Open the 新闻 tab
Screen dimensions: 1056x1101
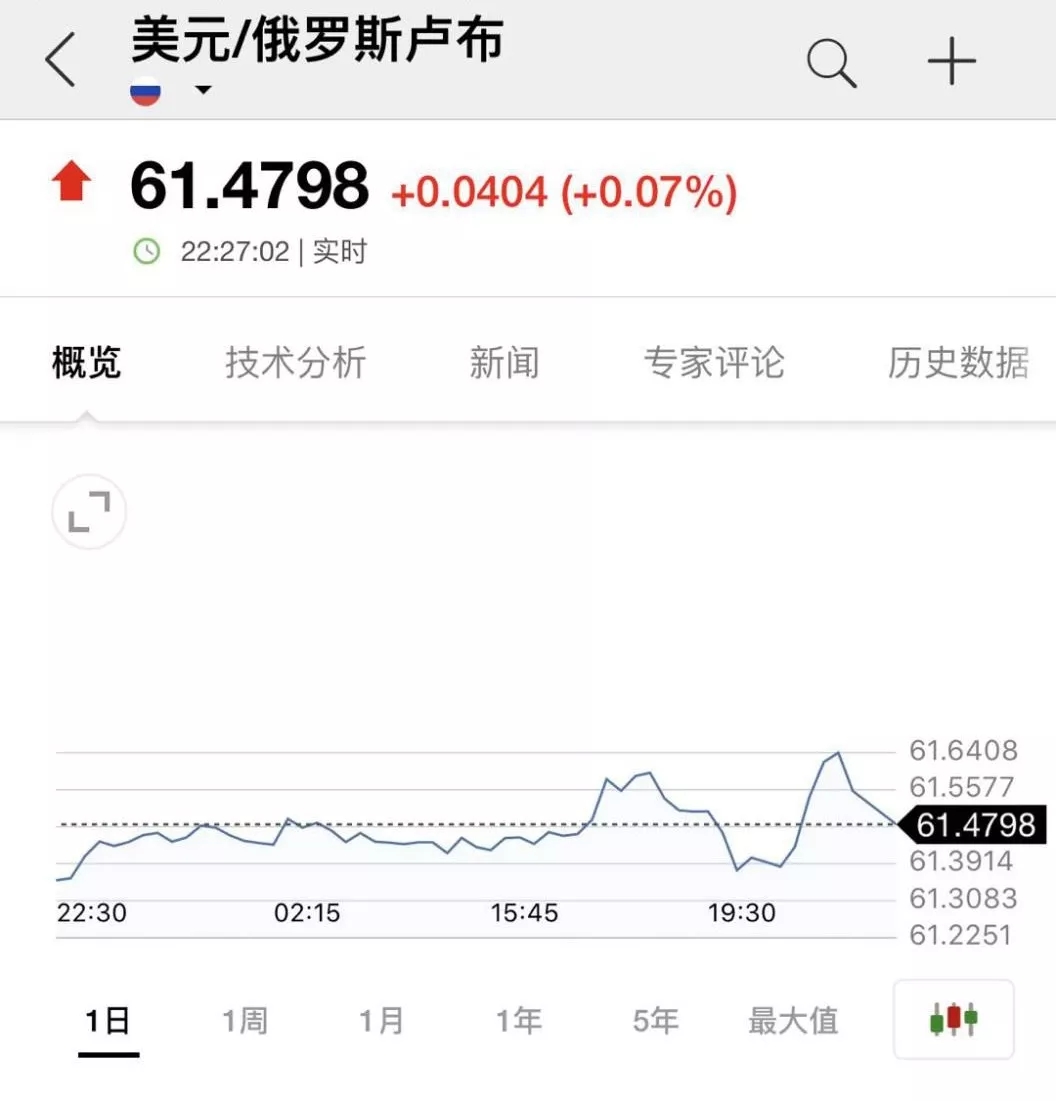pos(504,362)
